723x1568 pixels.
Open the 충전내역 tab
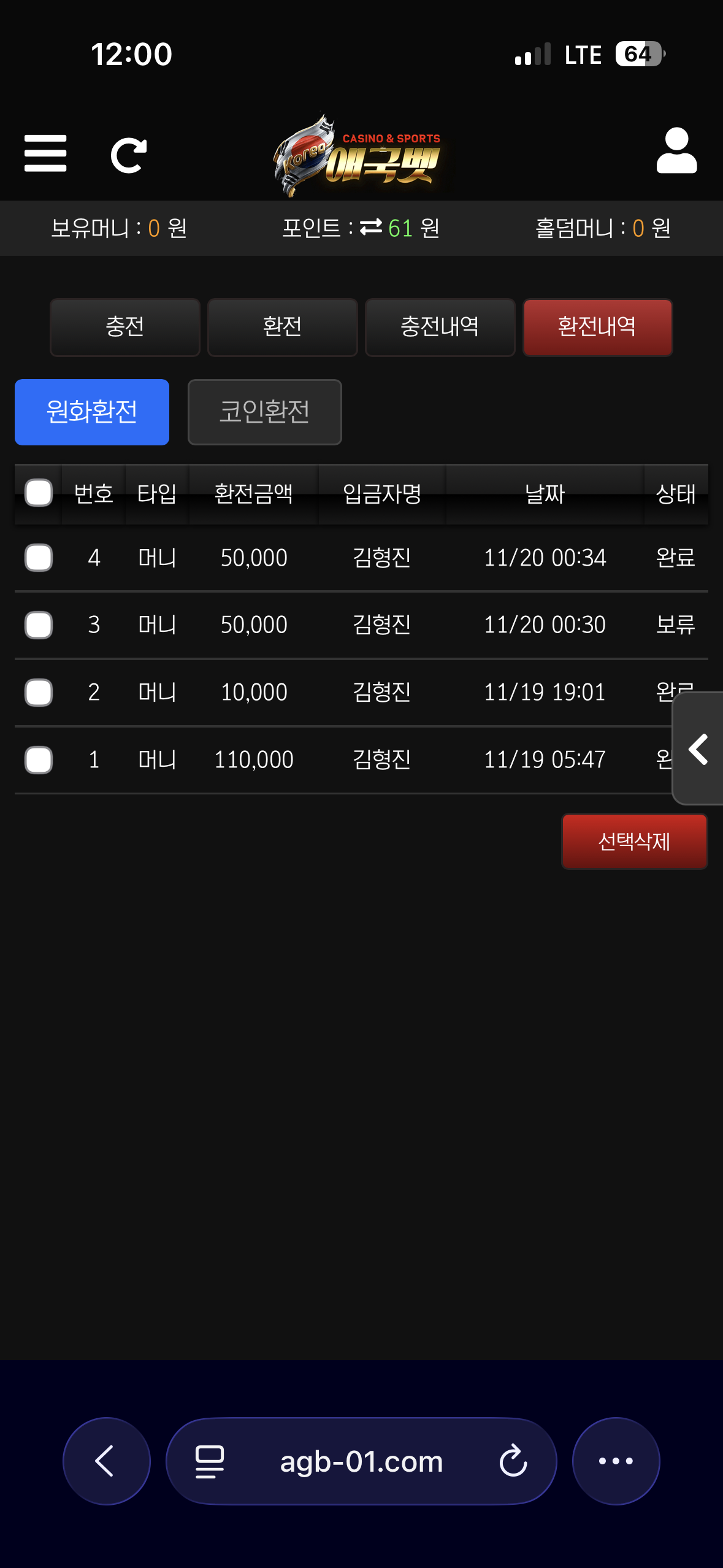[440, 327]
